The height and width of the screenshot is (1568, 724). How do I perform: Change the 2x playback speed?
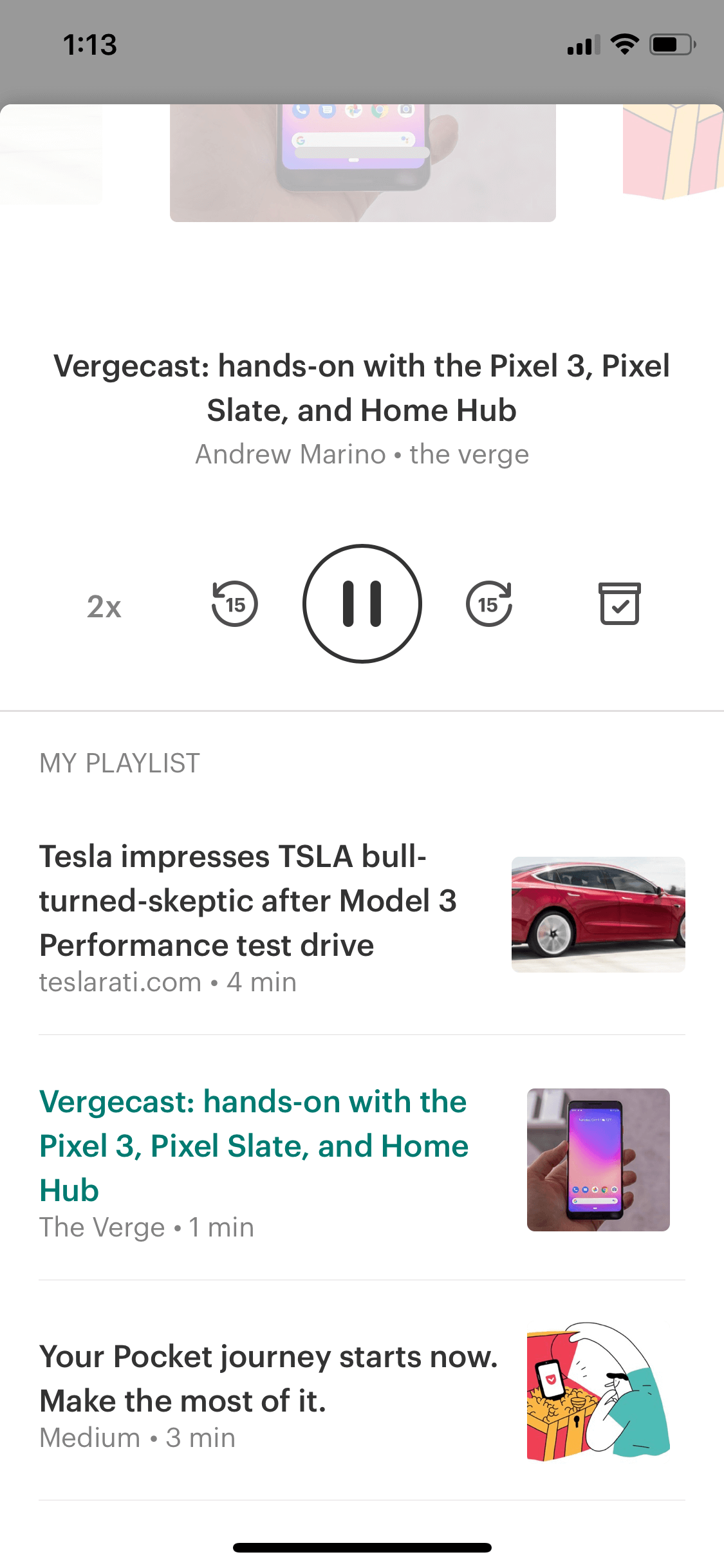click(104, 606)
